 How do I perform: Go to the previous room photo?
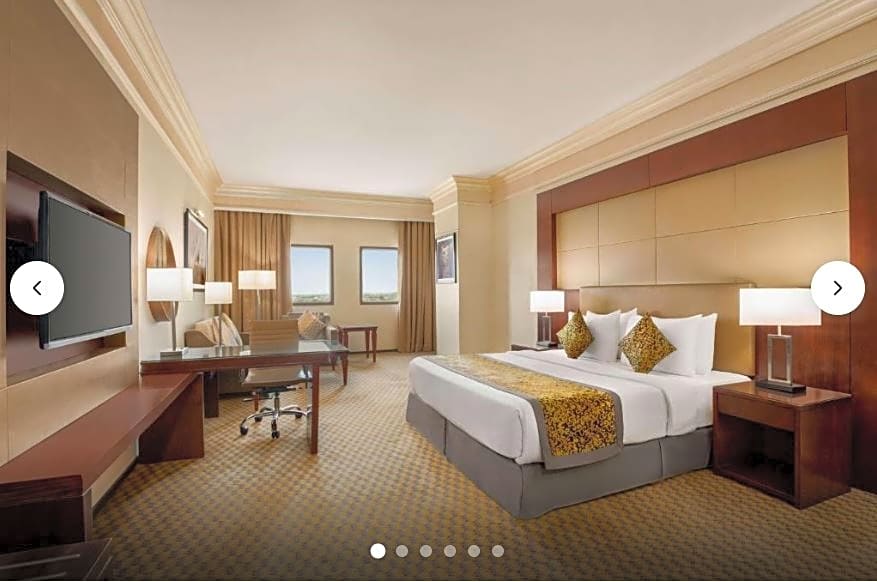[x=37, y=288]
